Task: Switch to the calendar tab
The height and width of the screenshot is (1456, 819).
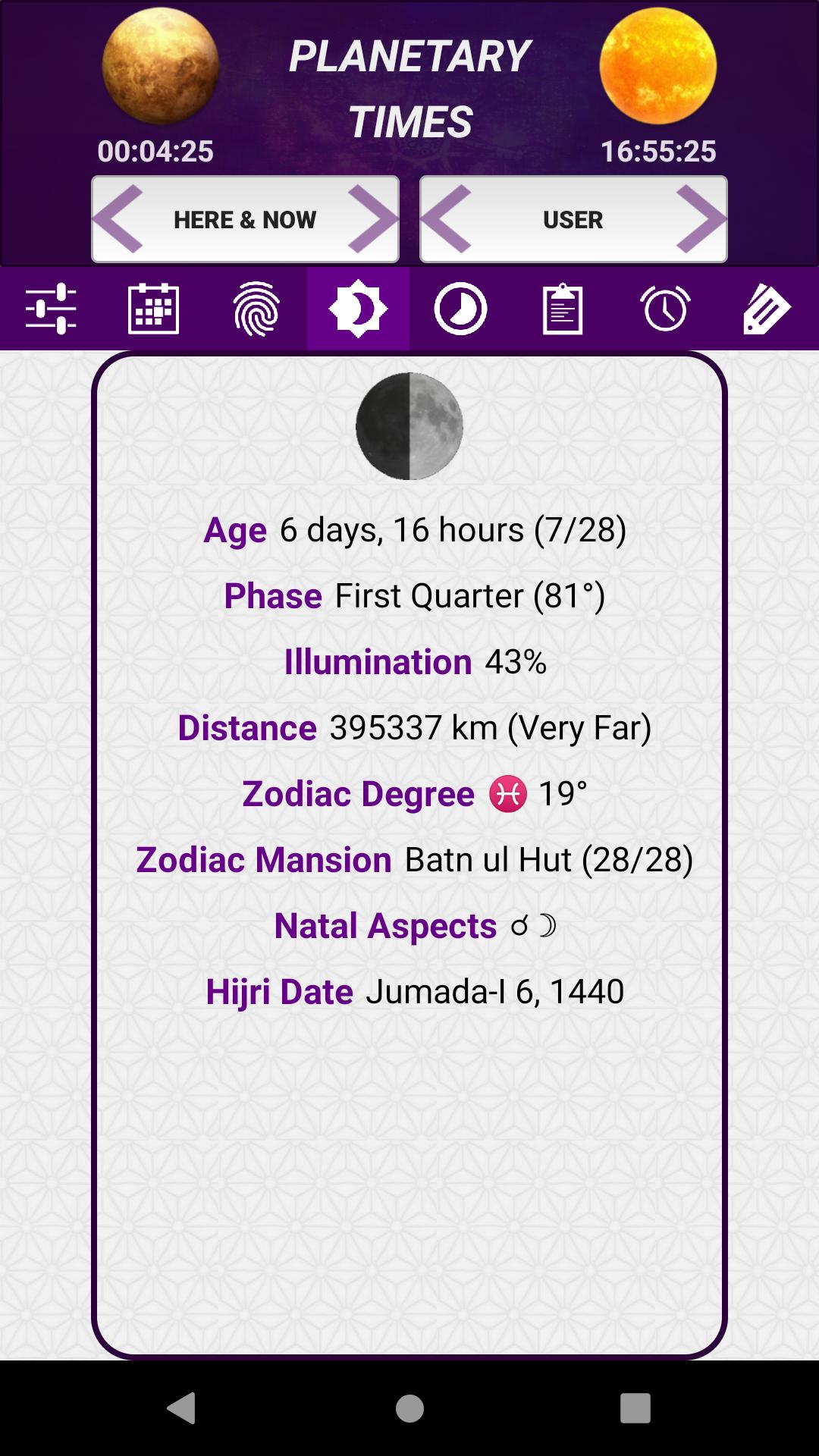Action: point(153,309)
